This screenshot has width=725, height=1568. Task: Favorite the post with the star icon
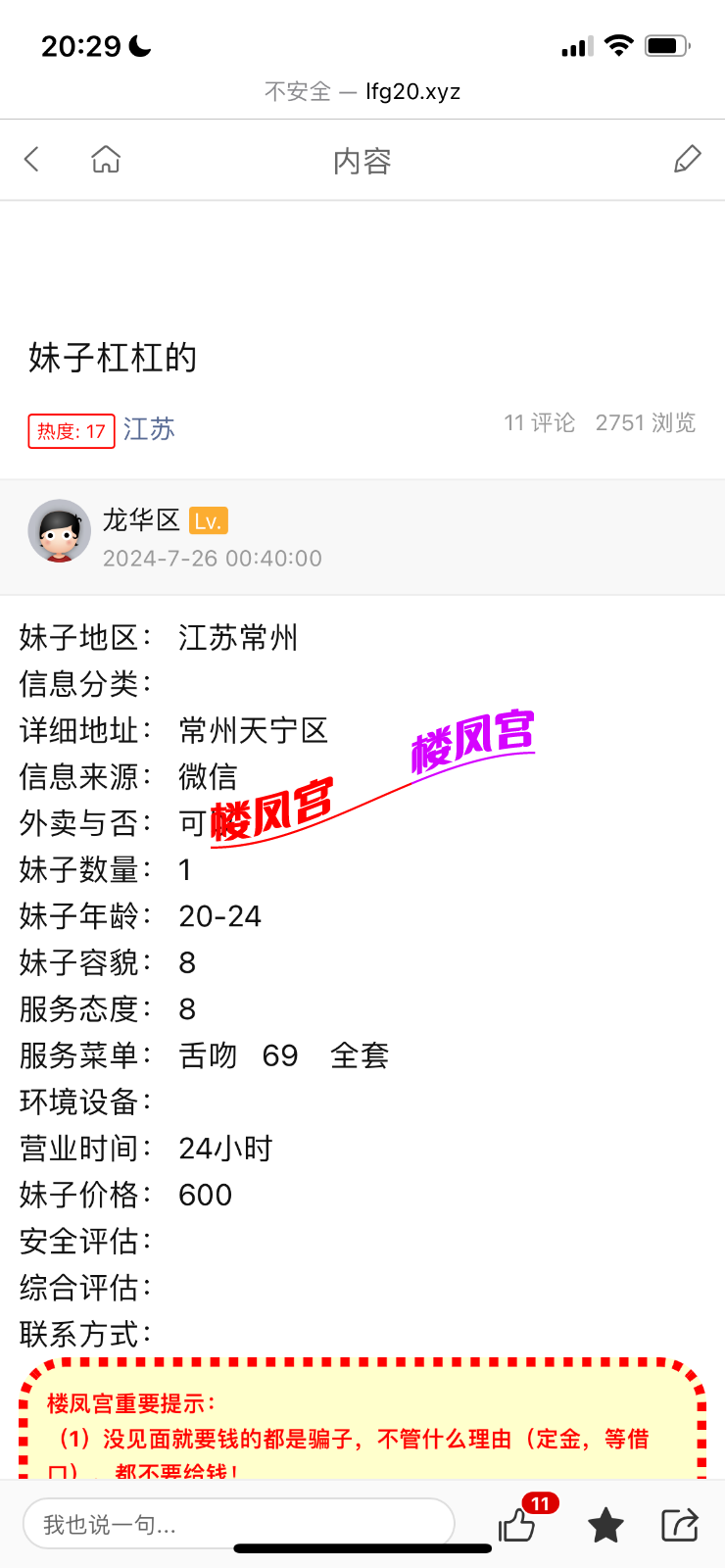605,1525
